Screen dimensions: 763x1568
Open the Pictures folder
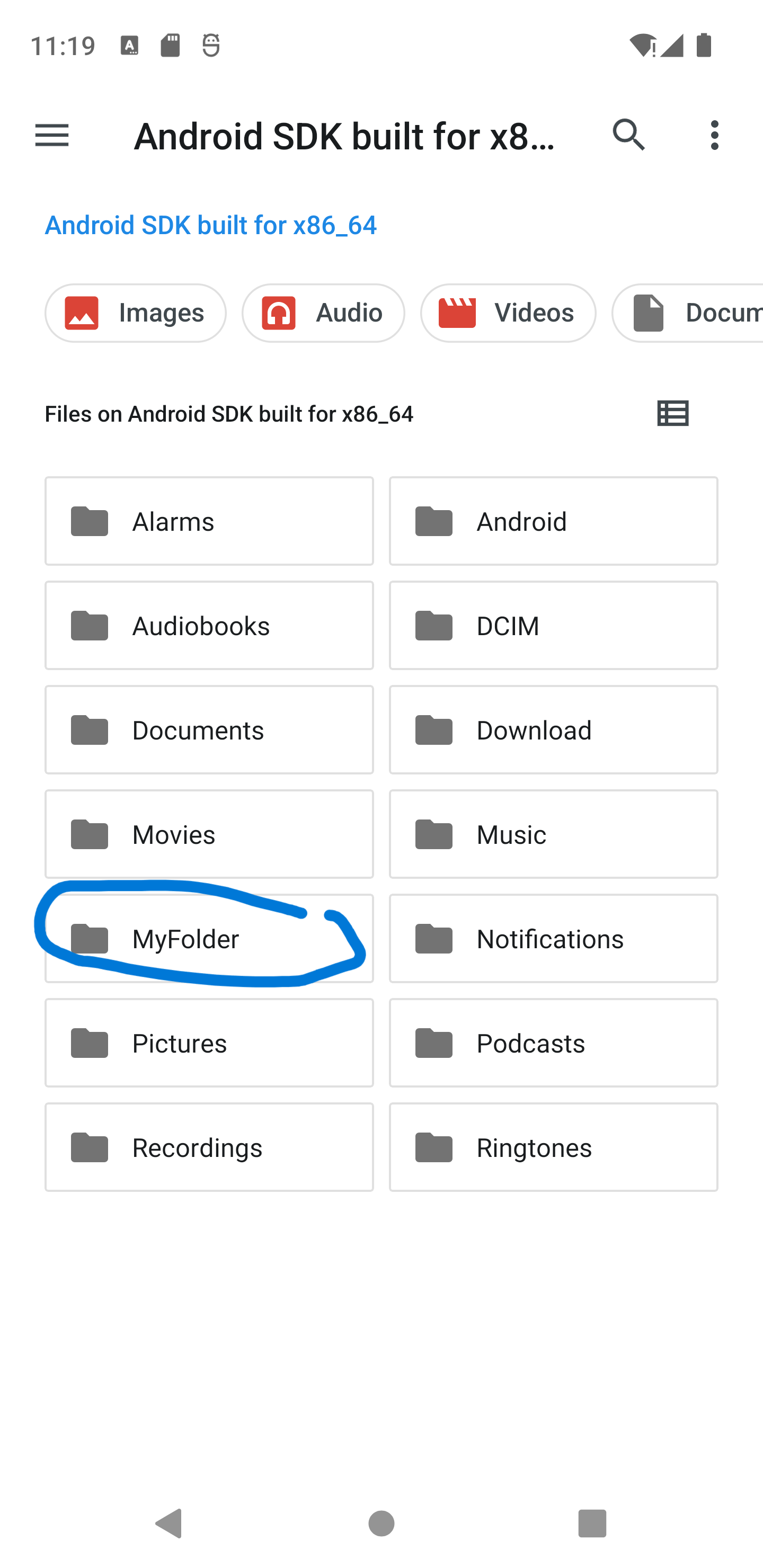pyautogui.click(x=209, y=1043)
